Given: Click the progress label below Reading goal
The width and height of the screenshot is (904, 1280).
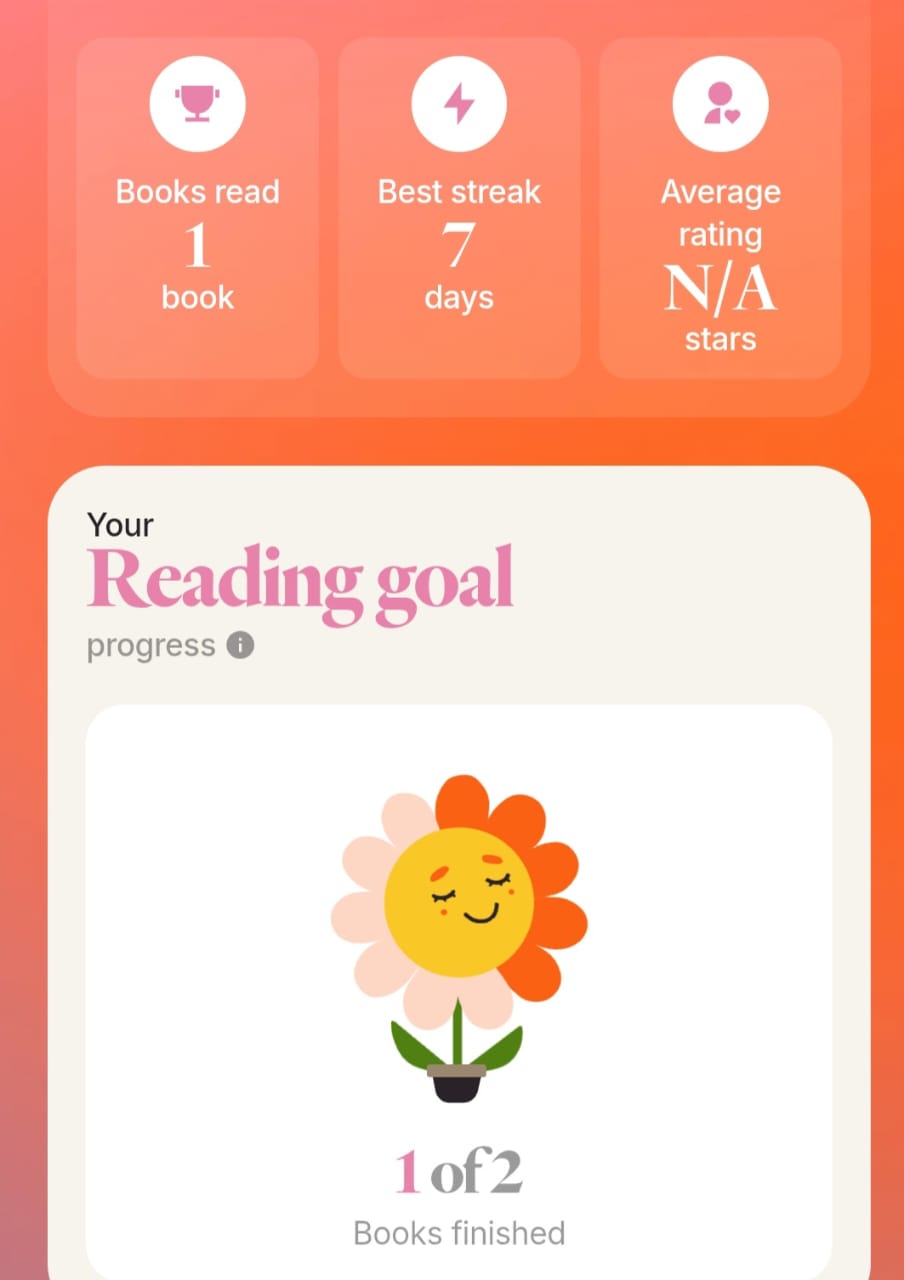Looking at the screenshot, I should coord(151,645).
